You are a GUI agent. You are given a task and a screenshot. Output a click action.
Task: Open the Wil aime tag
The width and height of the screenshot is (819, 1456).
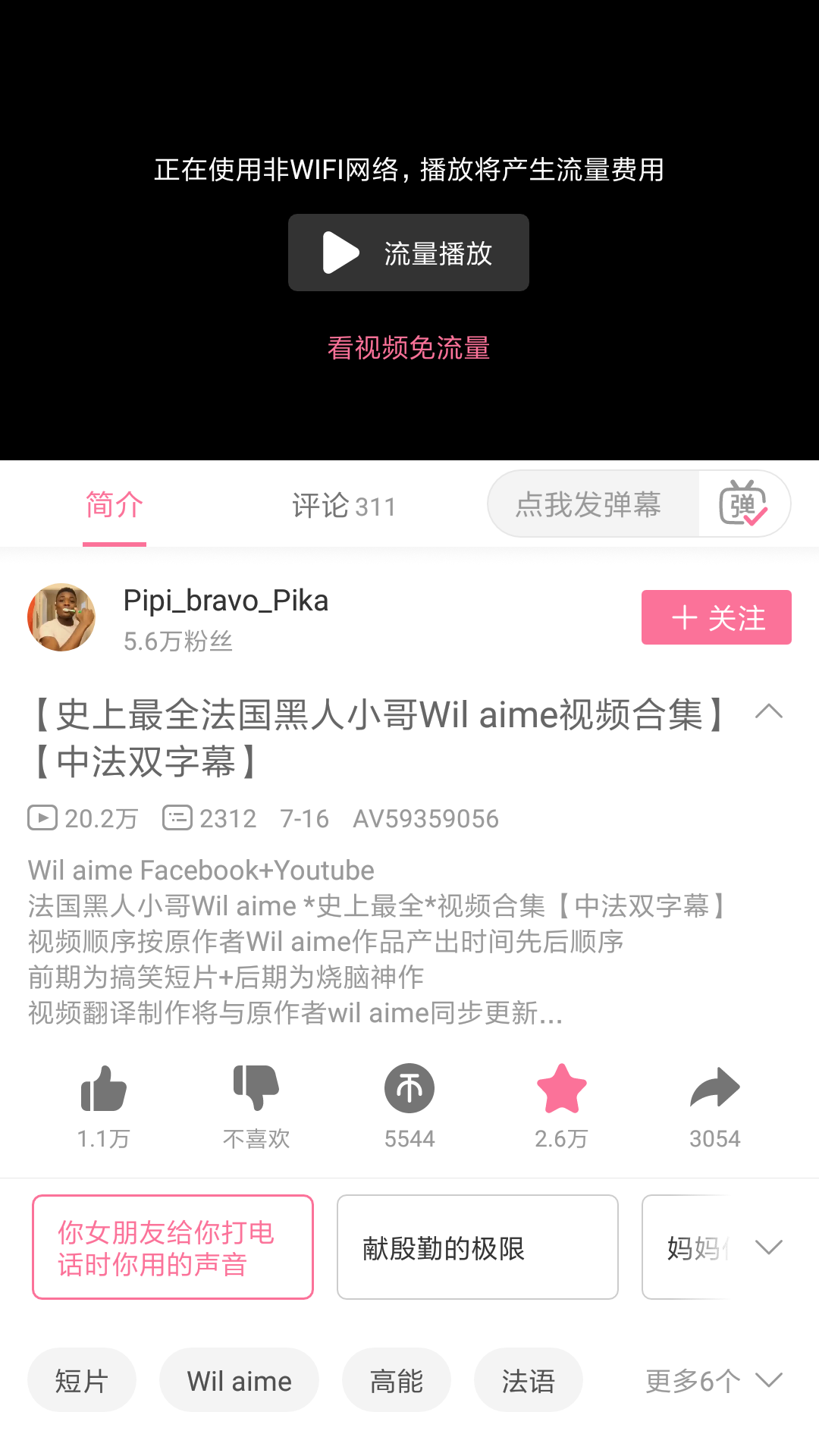pos(240,1380)
